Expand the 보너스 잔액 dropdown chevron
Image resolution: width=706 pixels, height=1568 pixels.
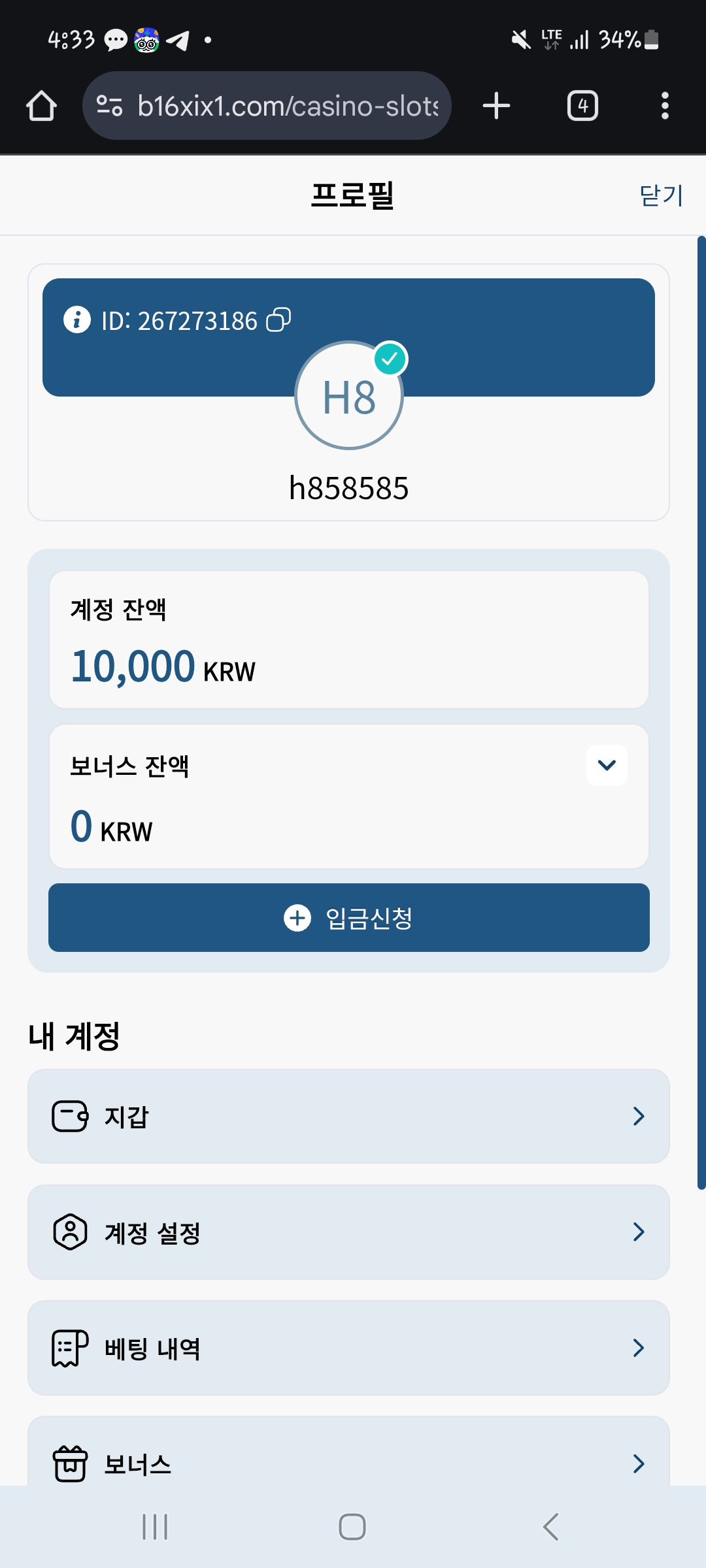click(607, 765)
